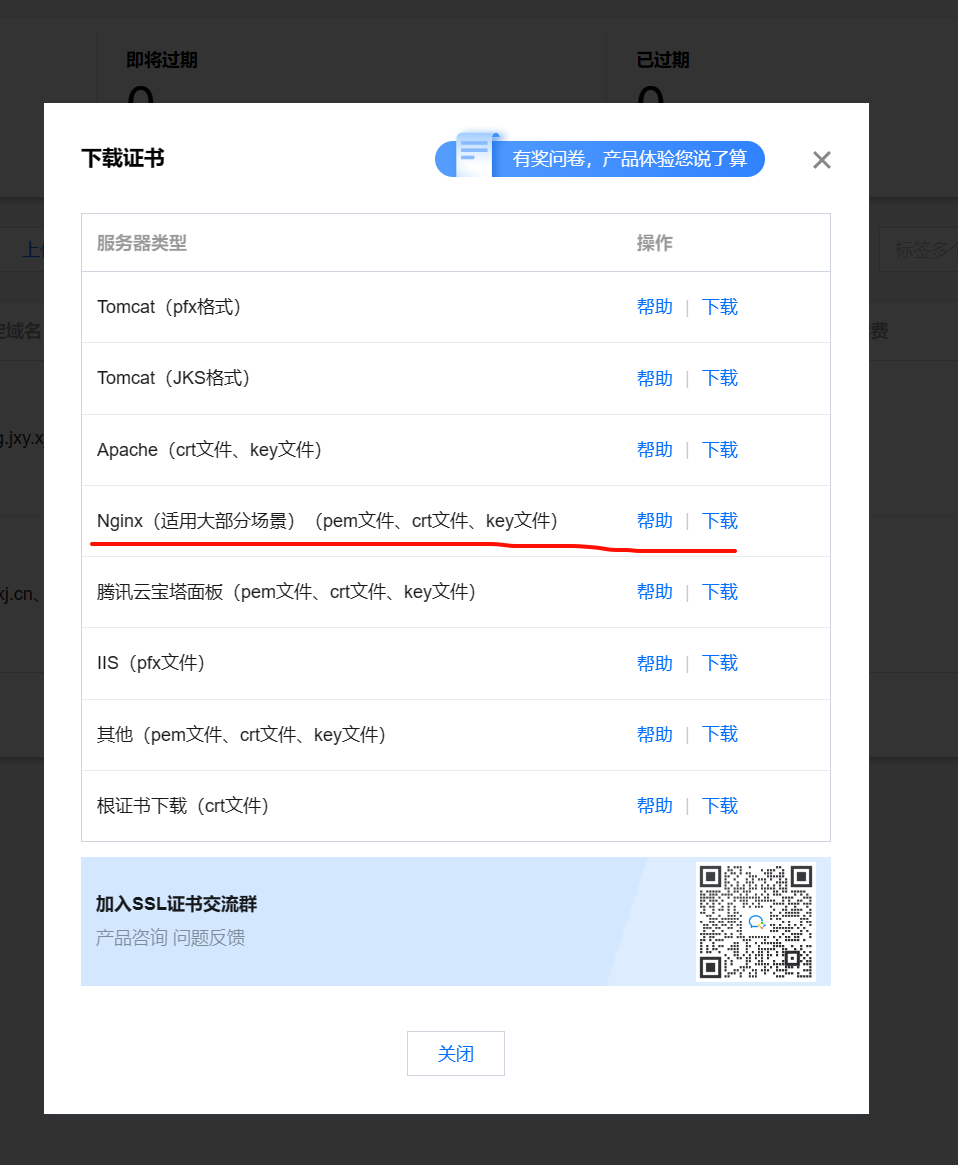Open 帮助 for 腾讯云宝塔面板
The width and height of the screenshot is (958, 1165).
[655, 592]
